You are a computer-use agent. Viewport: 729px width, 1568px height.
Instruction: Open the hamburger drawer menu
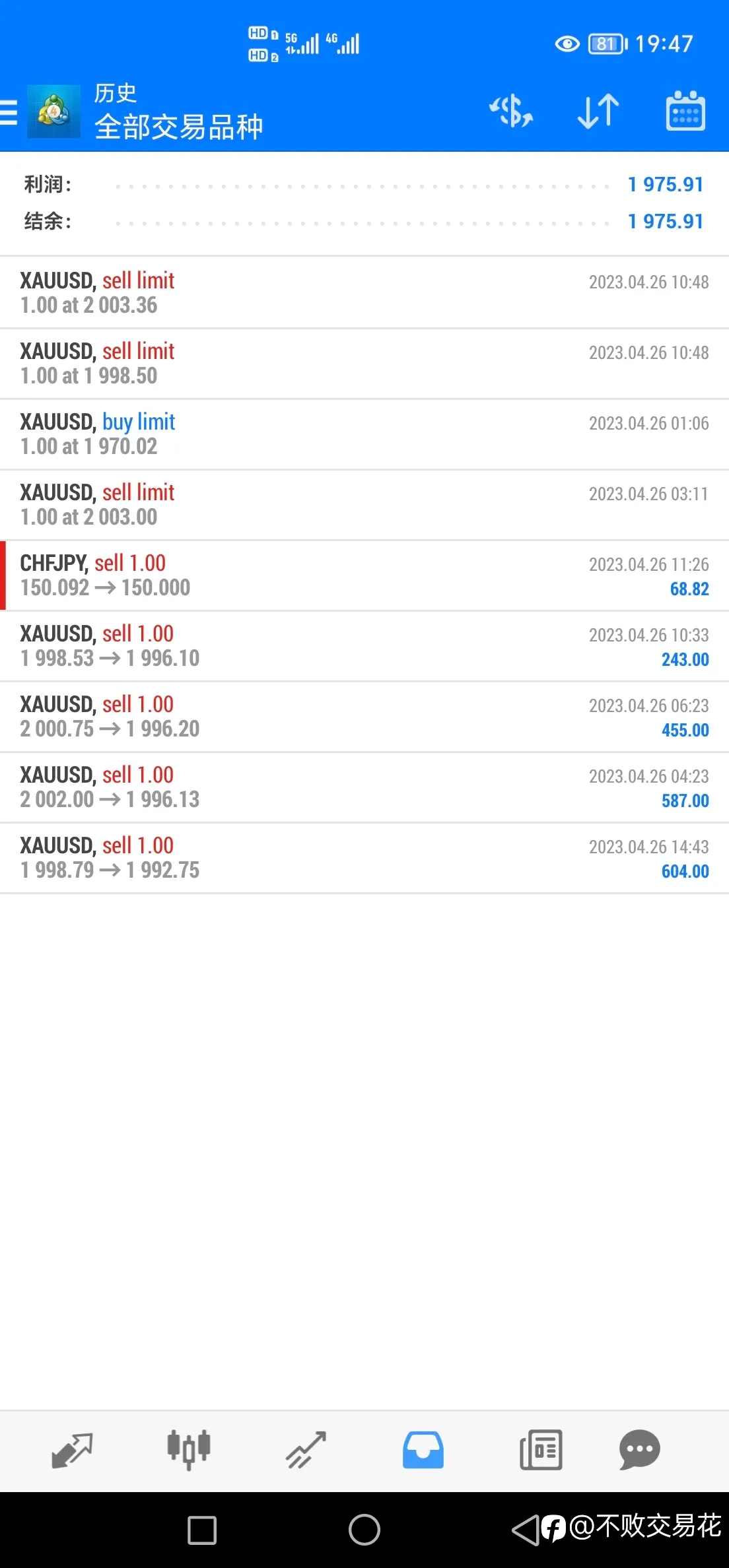9,112
